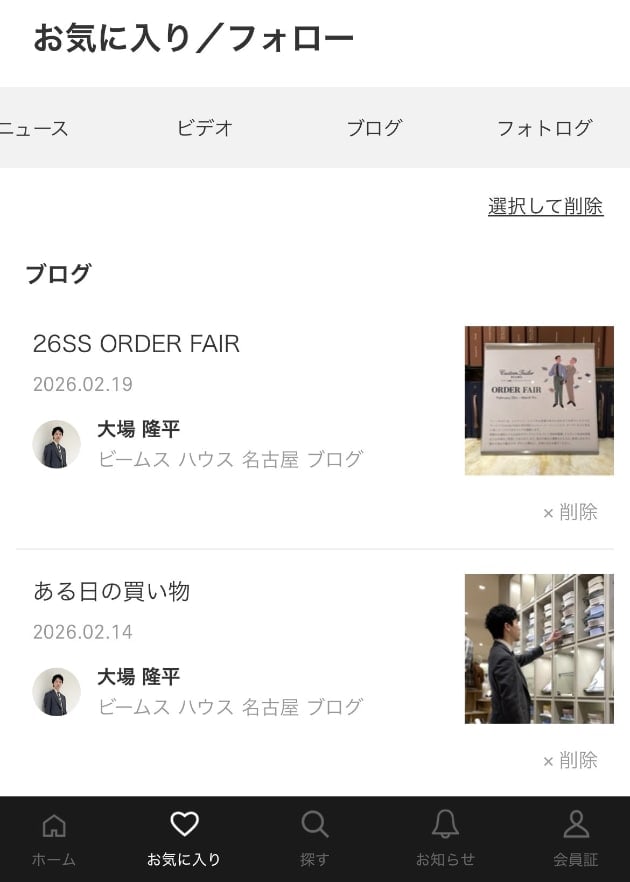Select the ブログ top tab
630x882 pixels.
coord(374,128)
